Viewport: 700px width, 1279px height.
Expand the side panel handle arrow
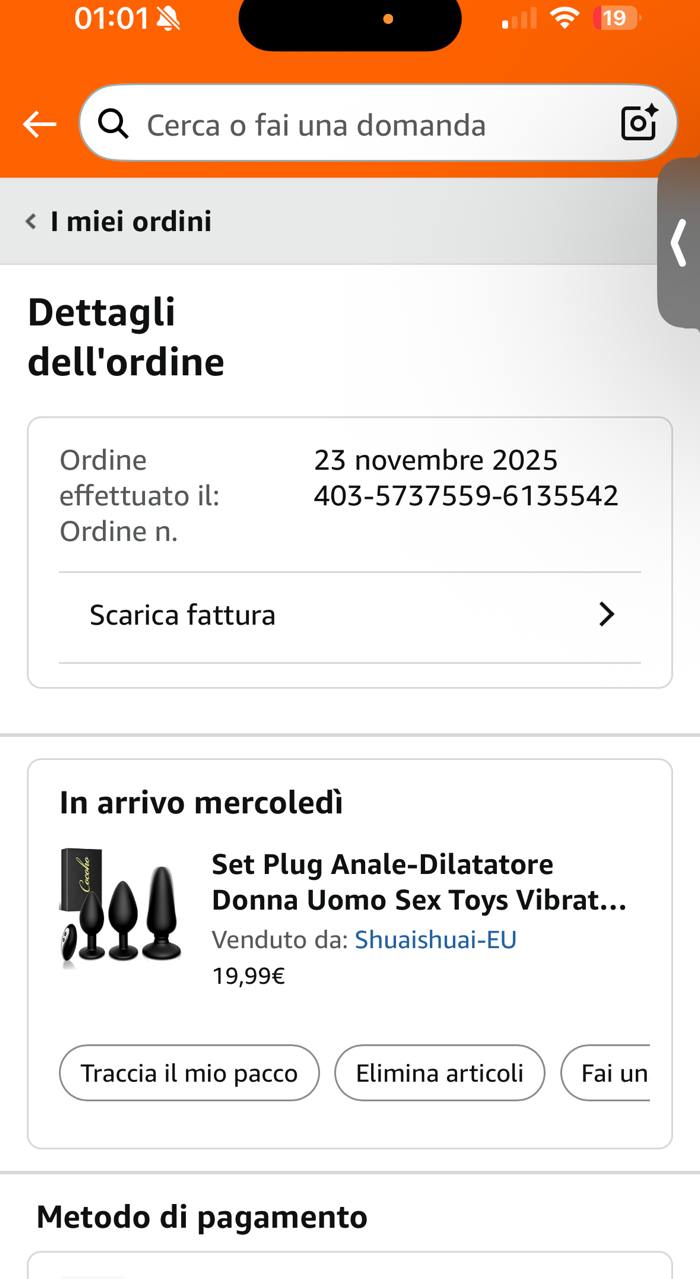680,243
